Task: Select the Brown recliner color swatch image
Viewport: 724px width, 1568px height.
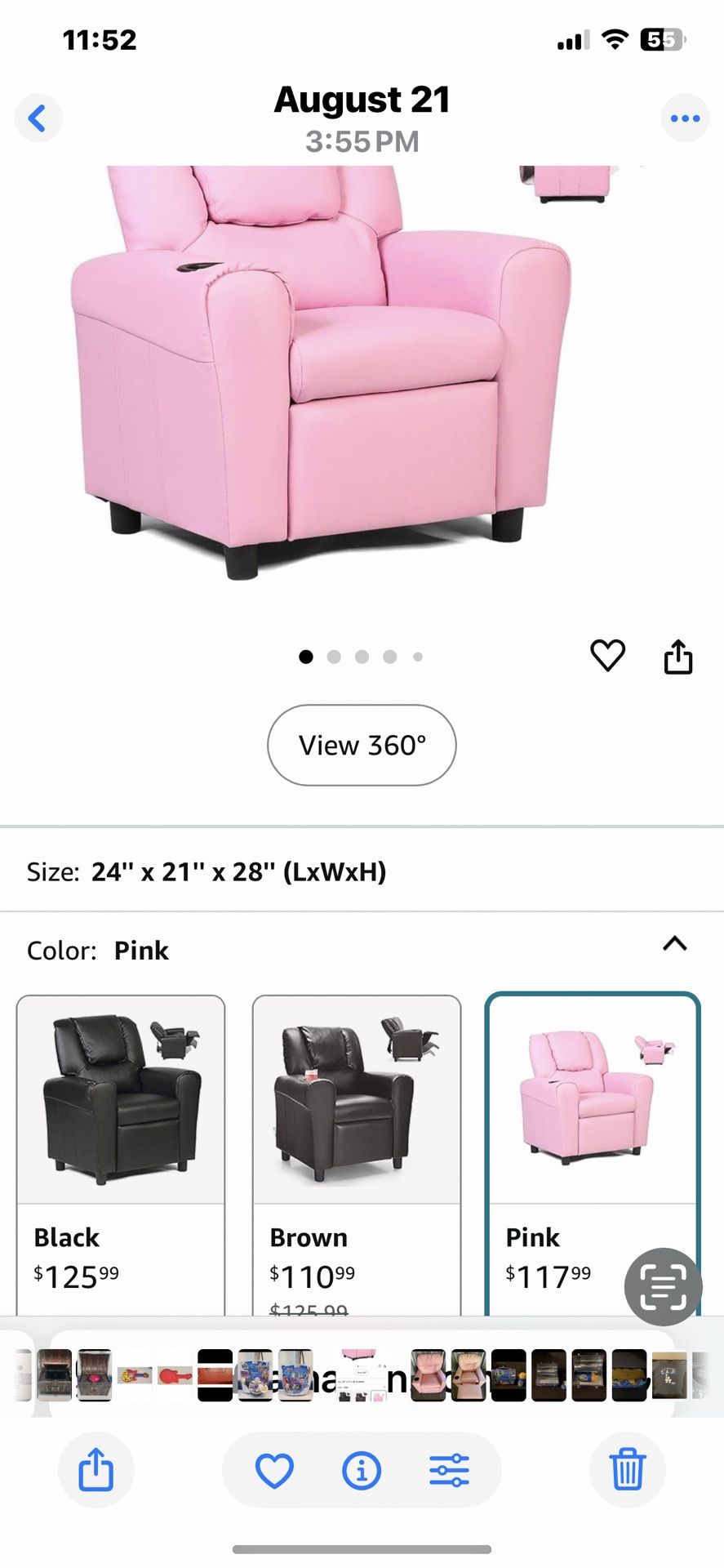Action: point(356,1098)
